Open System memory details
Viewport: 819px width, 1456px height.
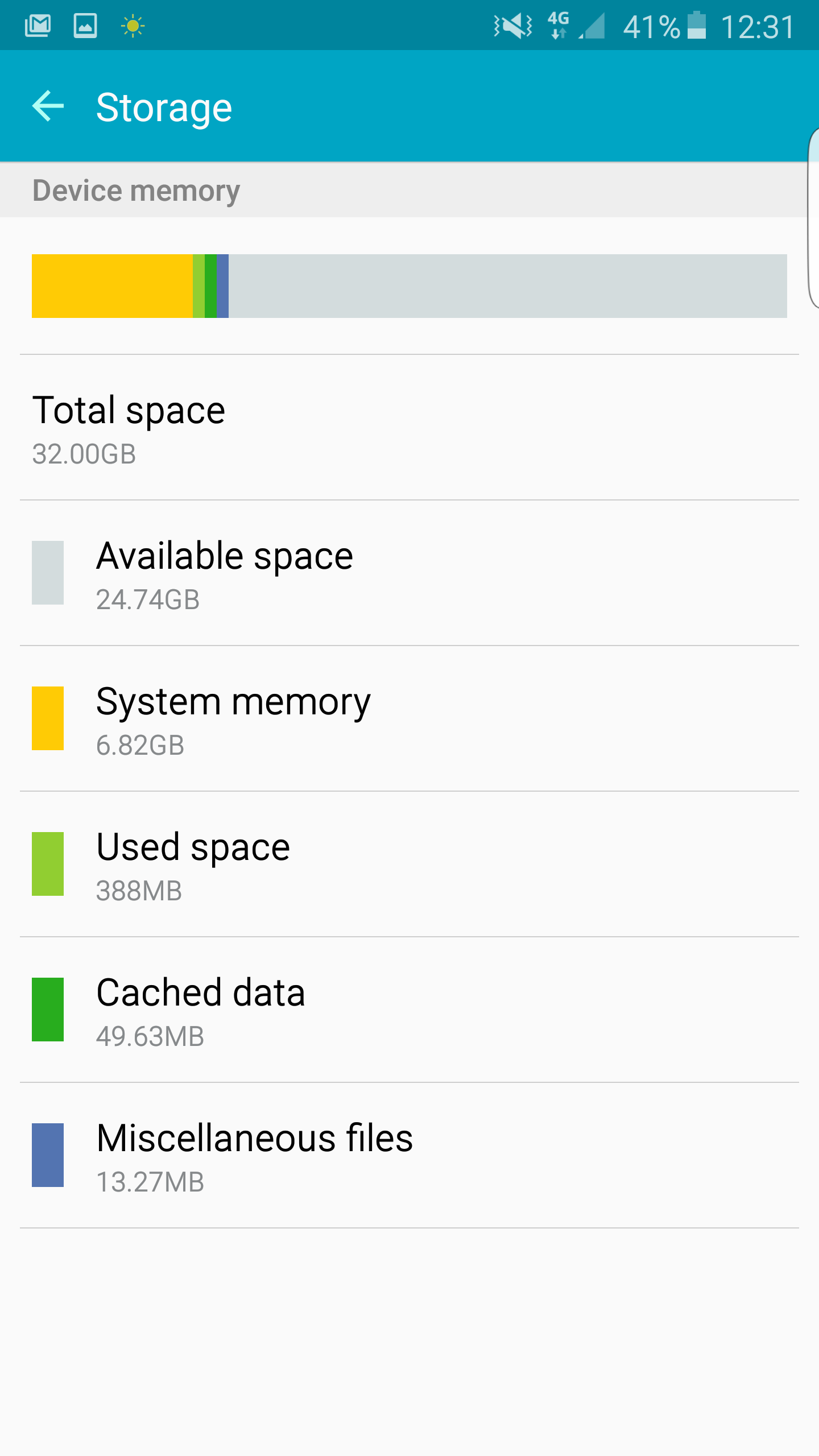tap(409, 718)
